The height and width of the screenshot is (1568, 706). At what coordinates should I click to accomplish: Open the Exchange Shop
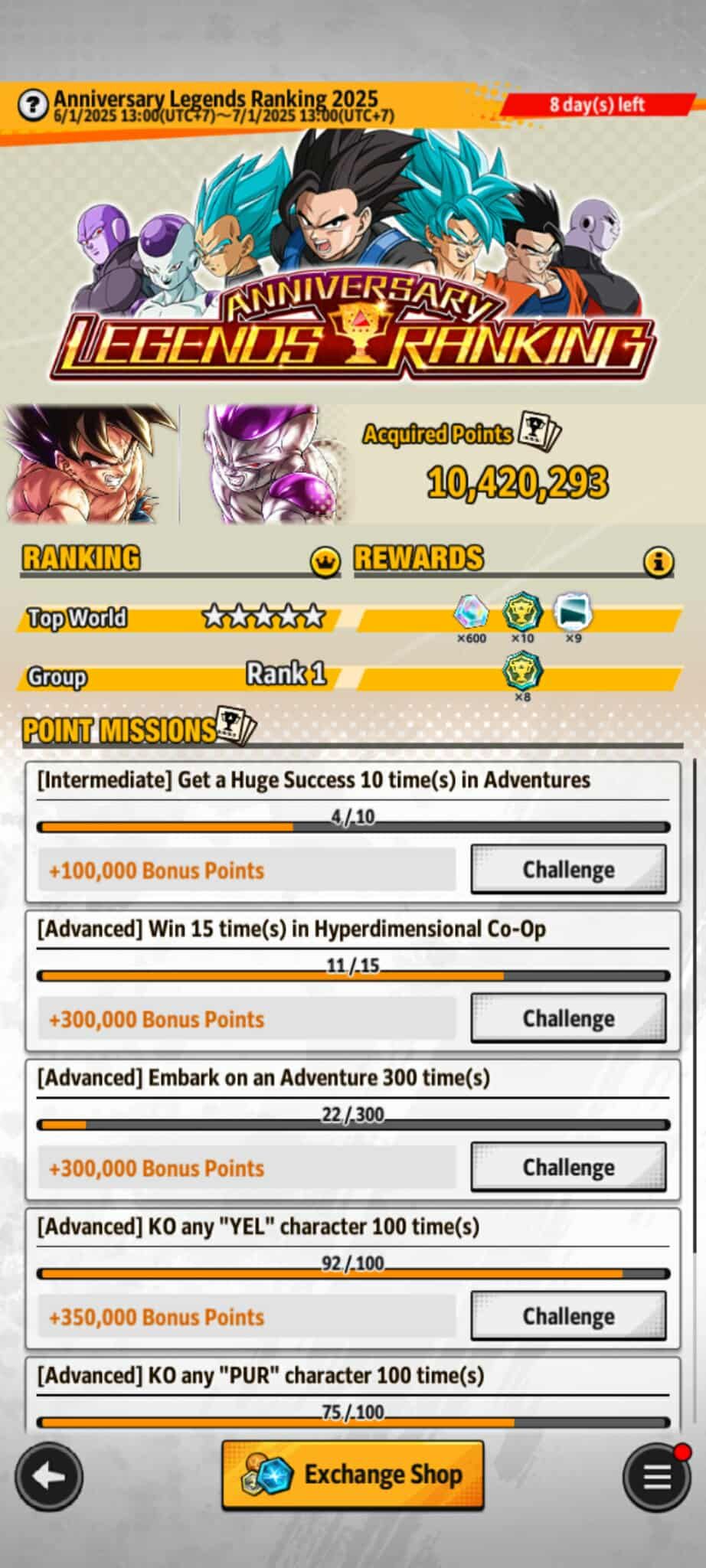click(353, 1474)
